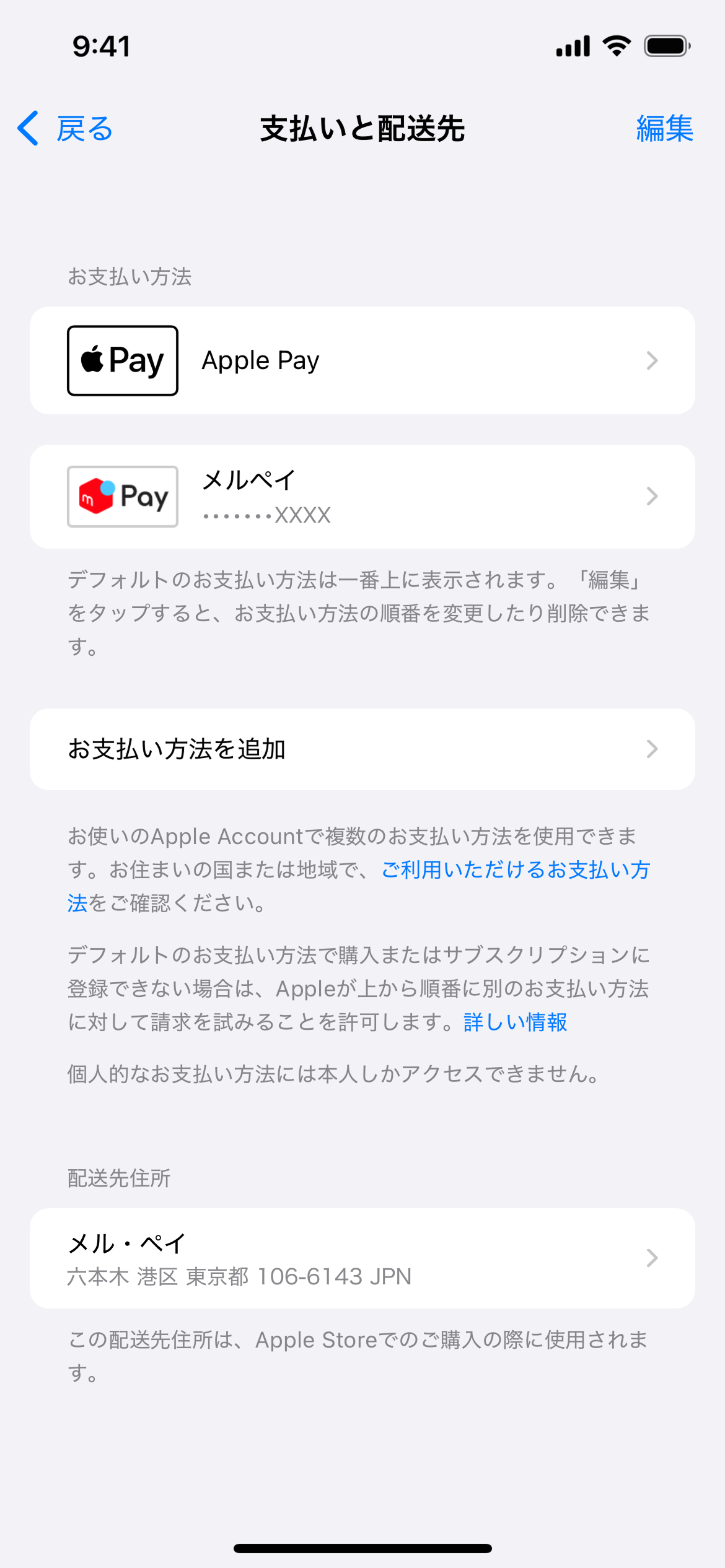Tap 編集 to edit payment methods
This screenshot has width=725, height=1568.
[x=664, y=129]
